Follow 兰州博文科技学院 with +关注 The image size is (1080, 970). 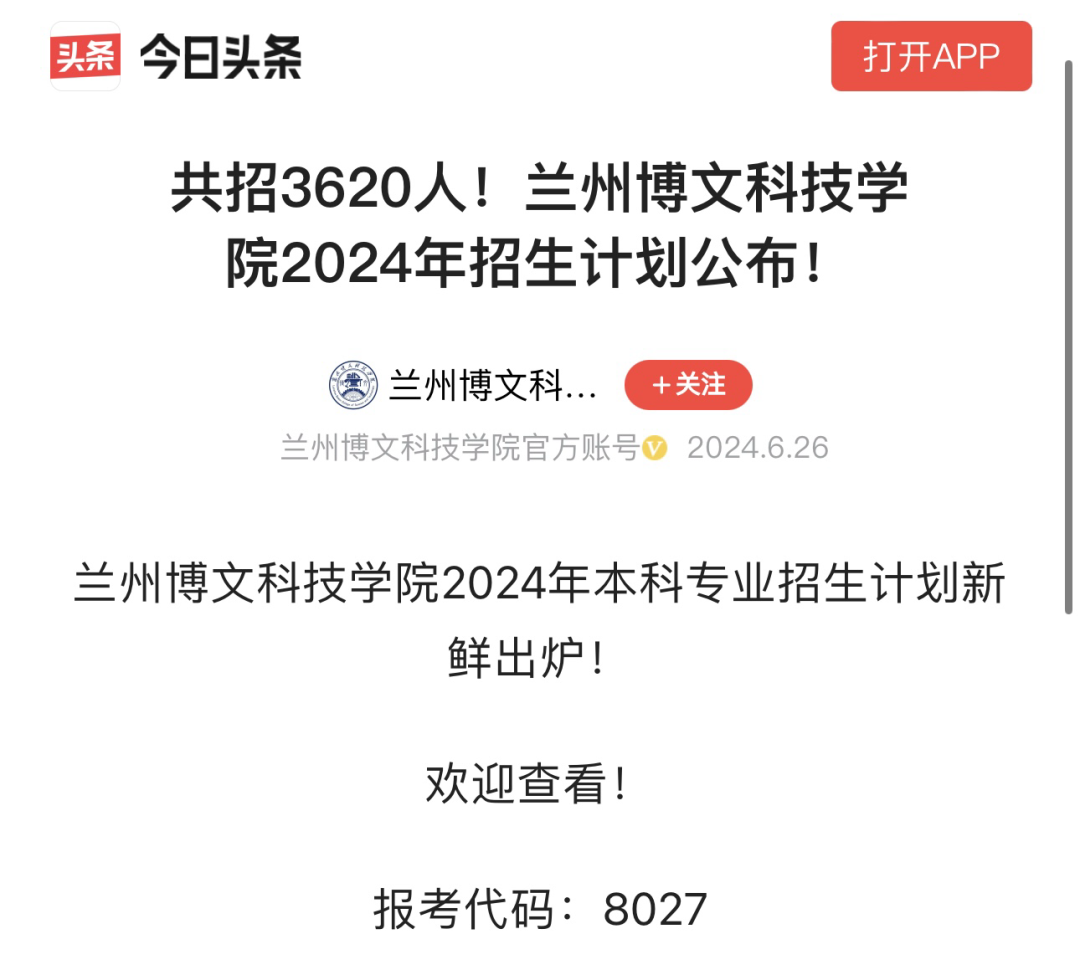688,385
